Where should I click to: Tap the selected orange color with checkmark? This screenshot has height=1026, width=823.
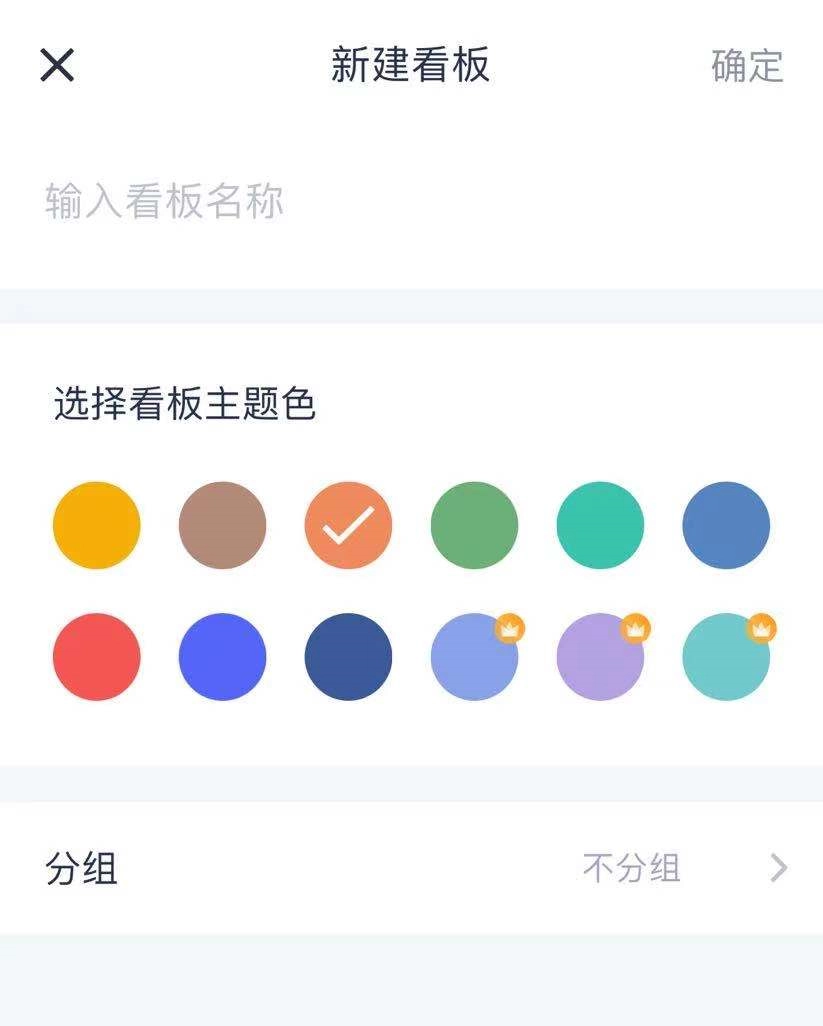349,526
